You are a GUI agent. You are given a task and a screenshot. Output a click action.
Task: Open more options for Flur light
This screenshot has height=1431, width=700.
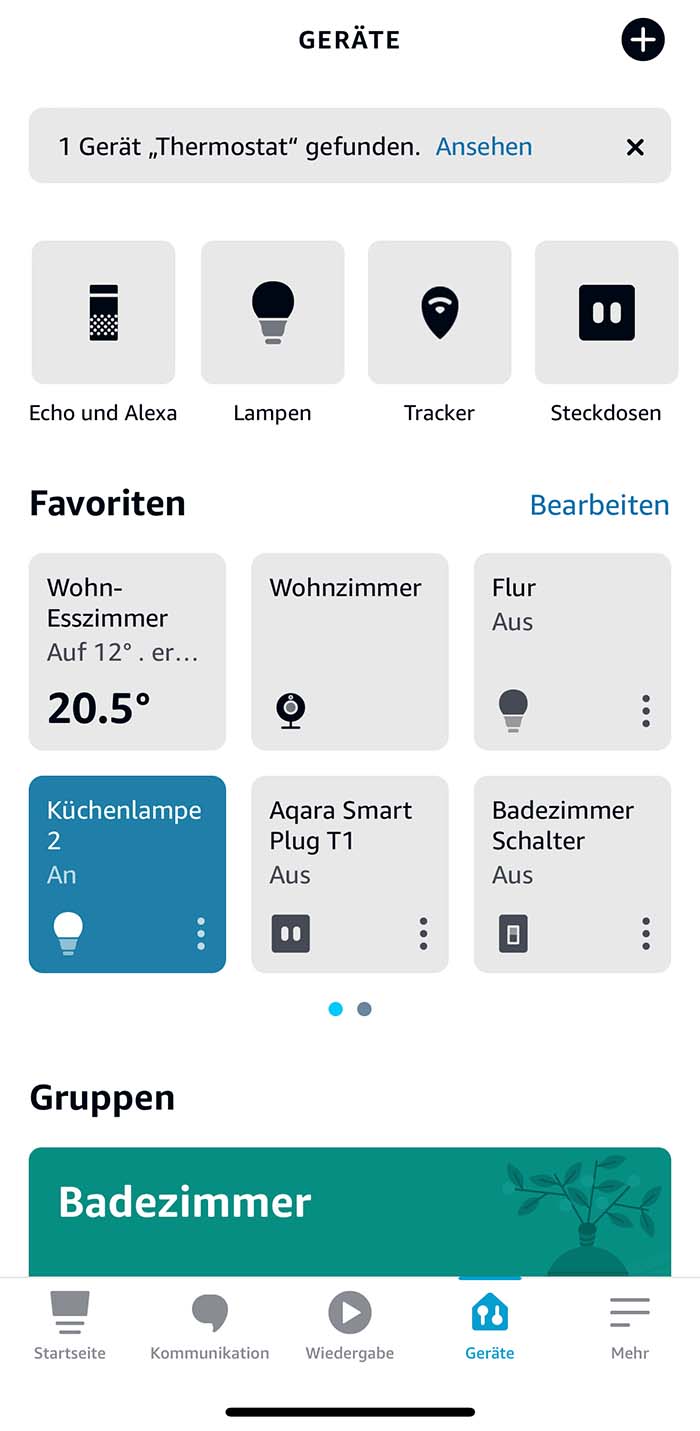coord(646,711)
